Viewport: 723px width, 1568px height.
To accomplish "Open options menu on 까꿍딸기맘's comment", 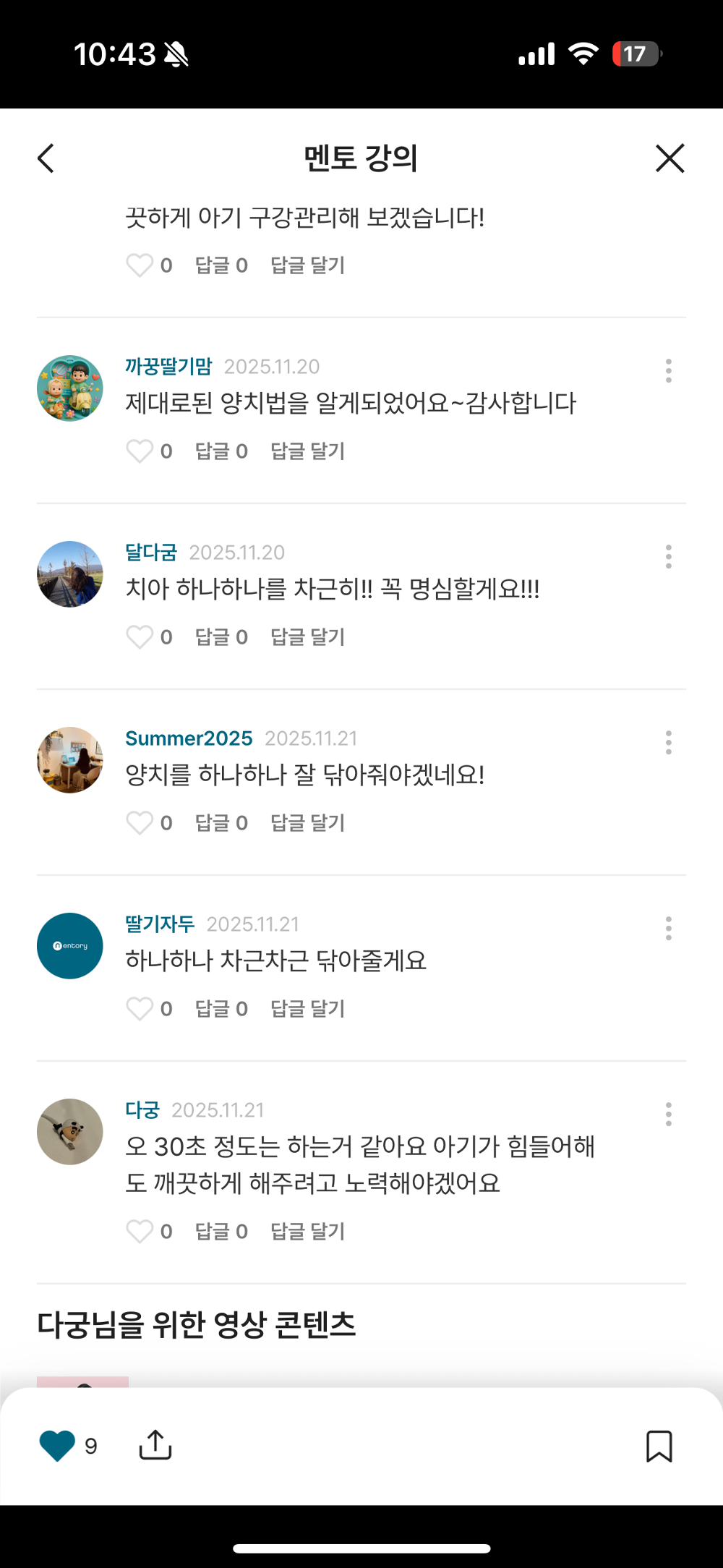I will 668,369.
